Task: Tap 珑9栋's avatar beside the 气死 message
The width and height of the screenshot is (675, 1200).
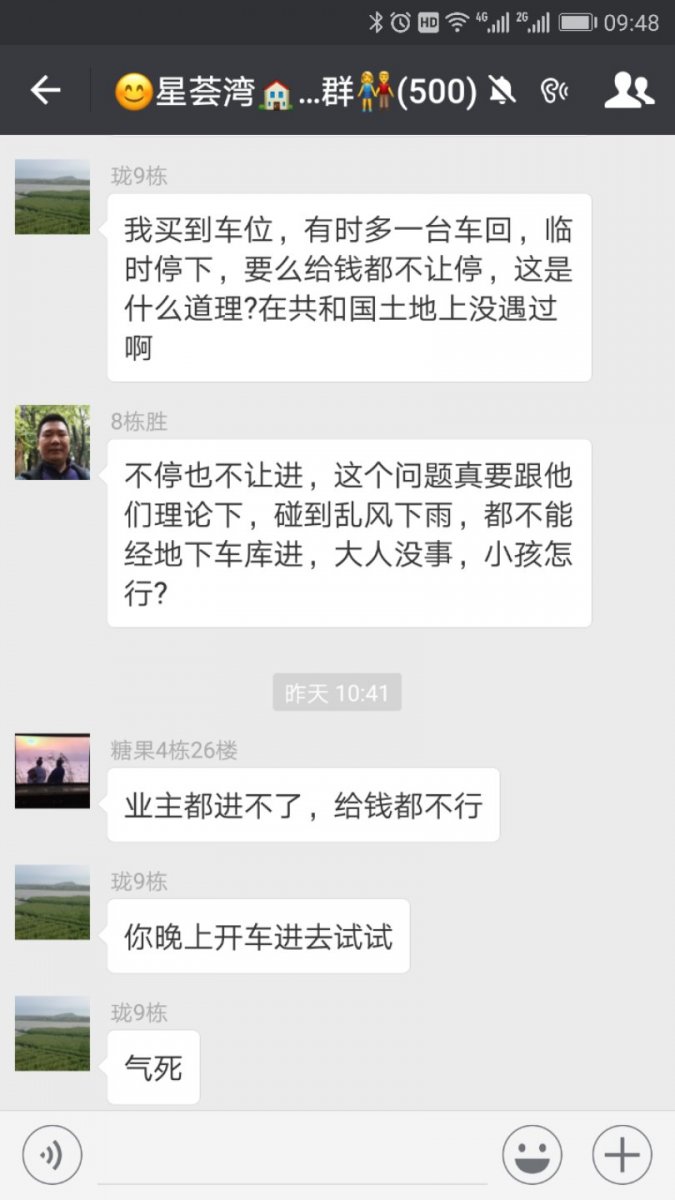Action: pyautogui.click(x=52, y=1033)
